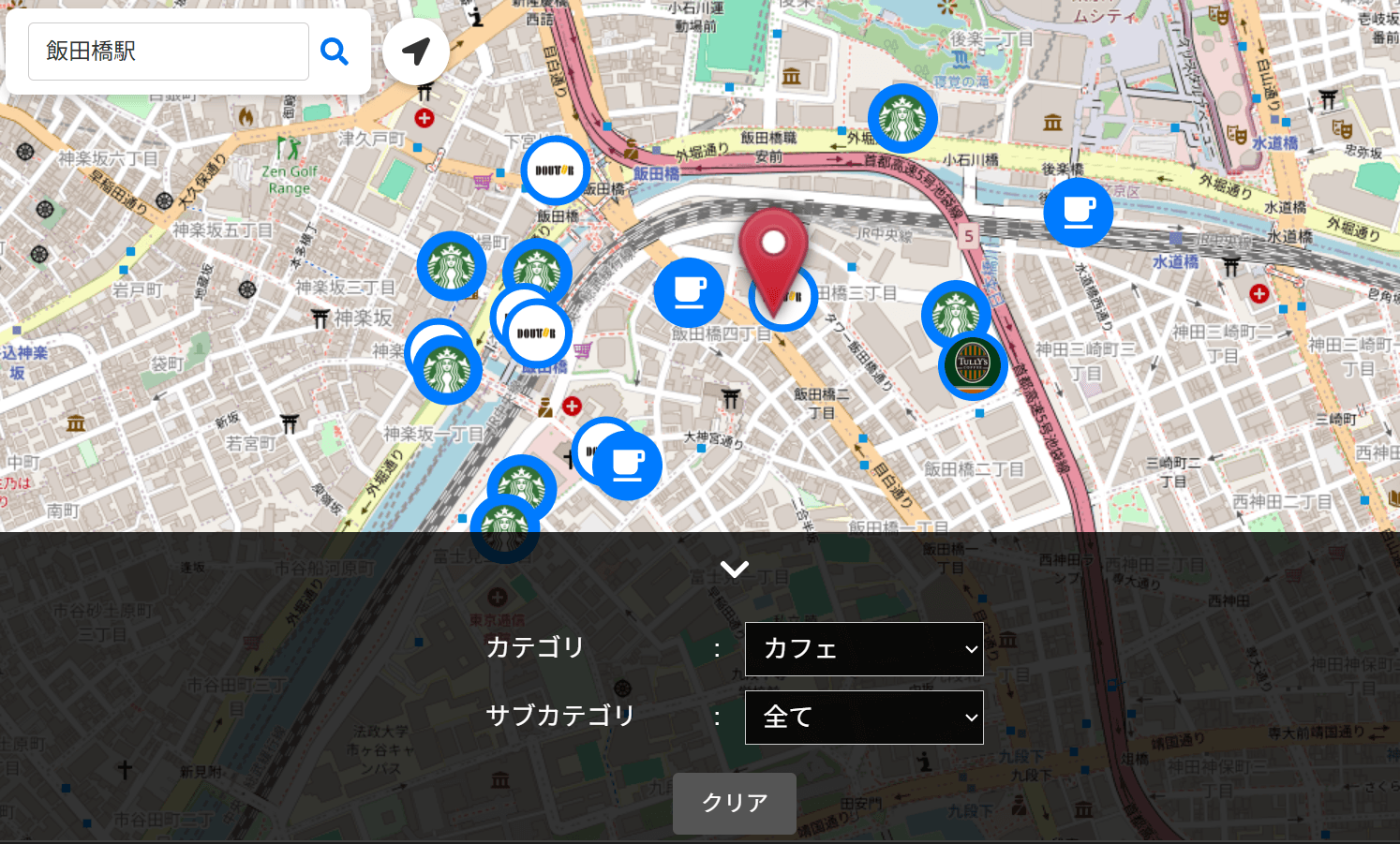Tap the magnifier search icon
The image size is (1400, 844).
[x=335, y=52]
